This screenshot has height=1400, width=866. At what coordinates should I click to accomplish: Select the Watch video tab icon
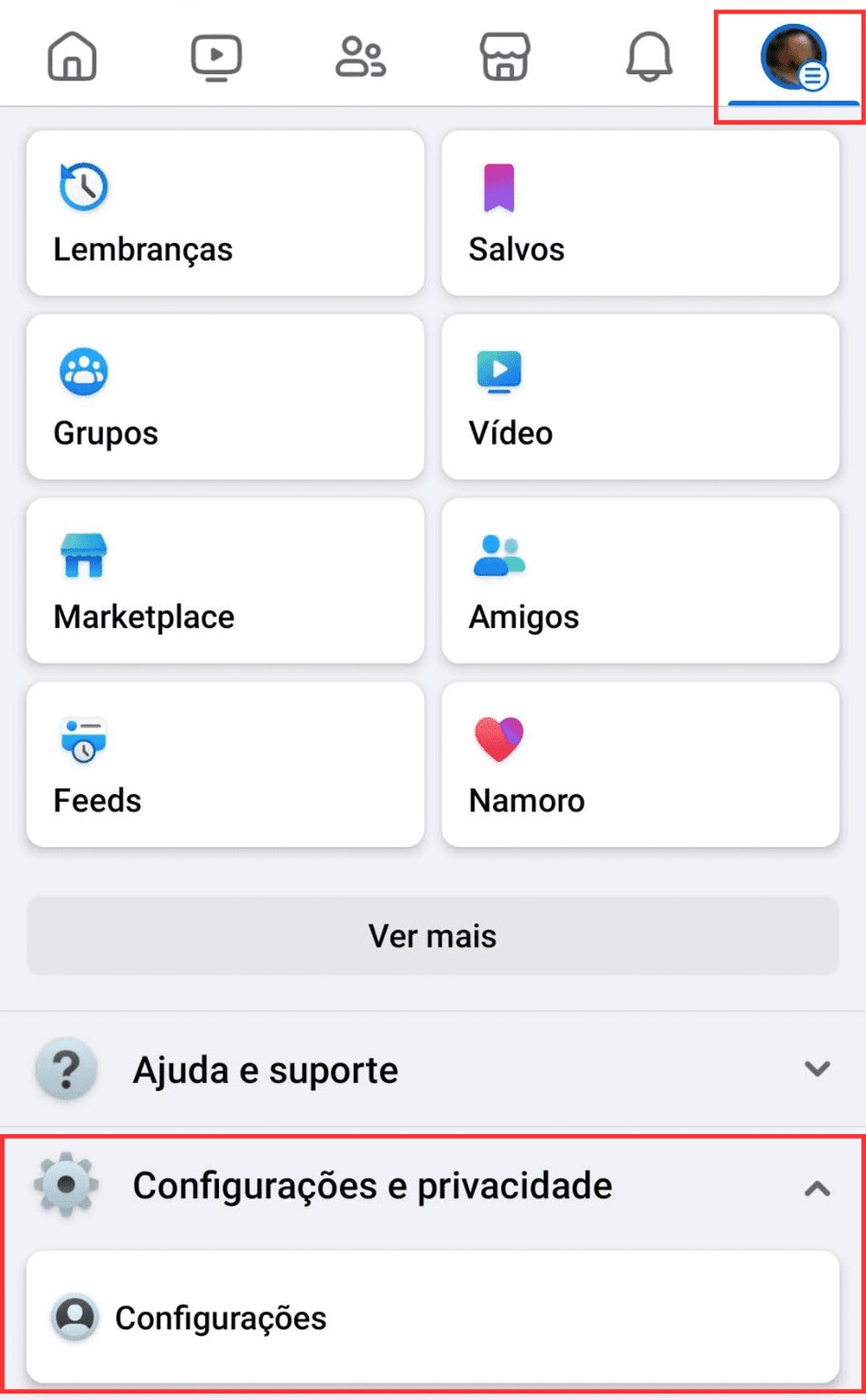click(x=216, y=55)
